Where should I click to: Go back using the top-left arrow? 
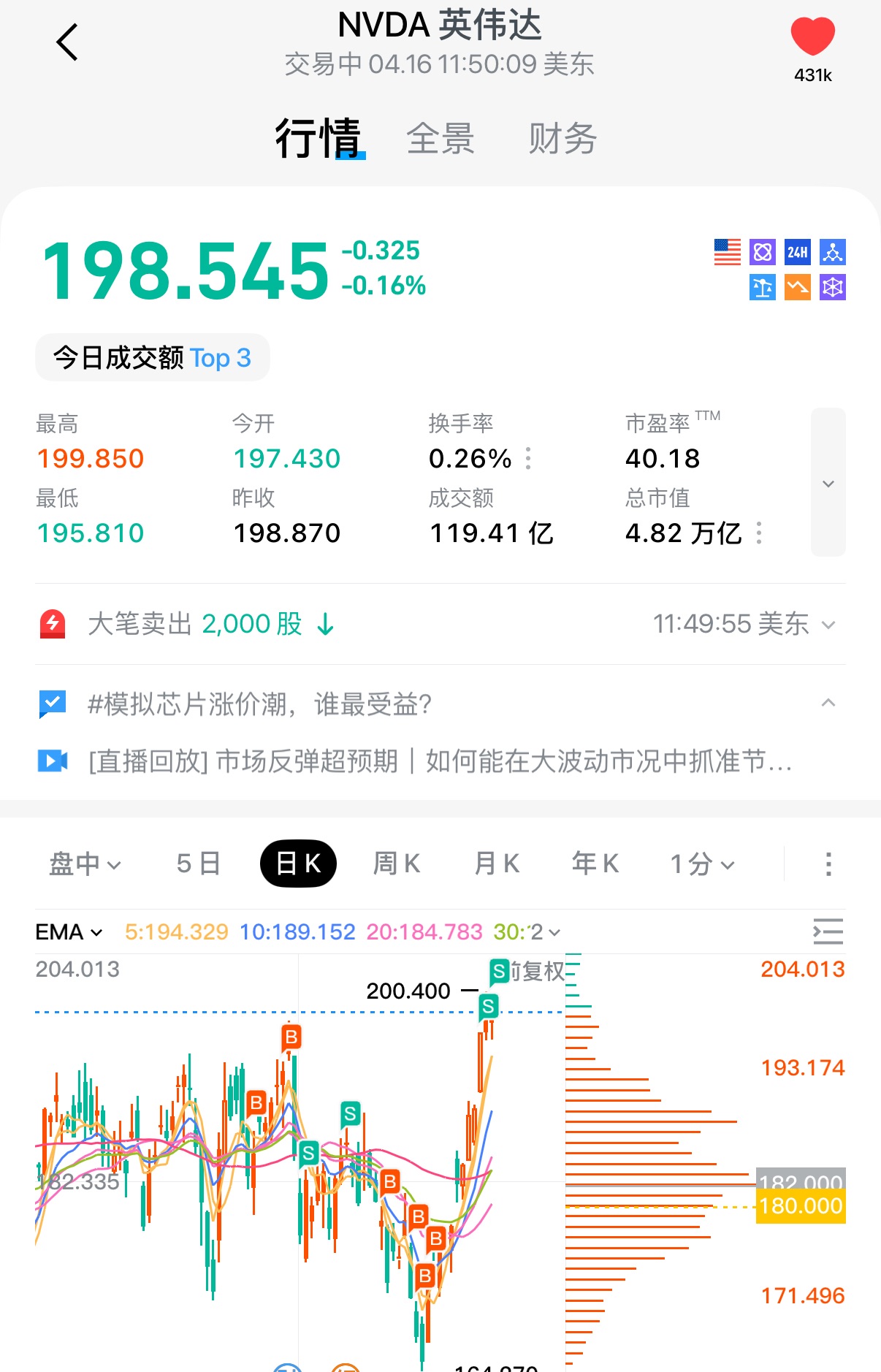coord(67,42)
